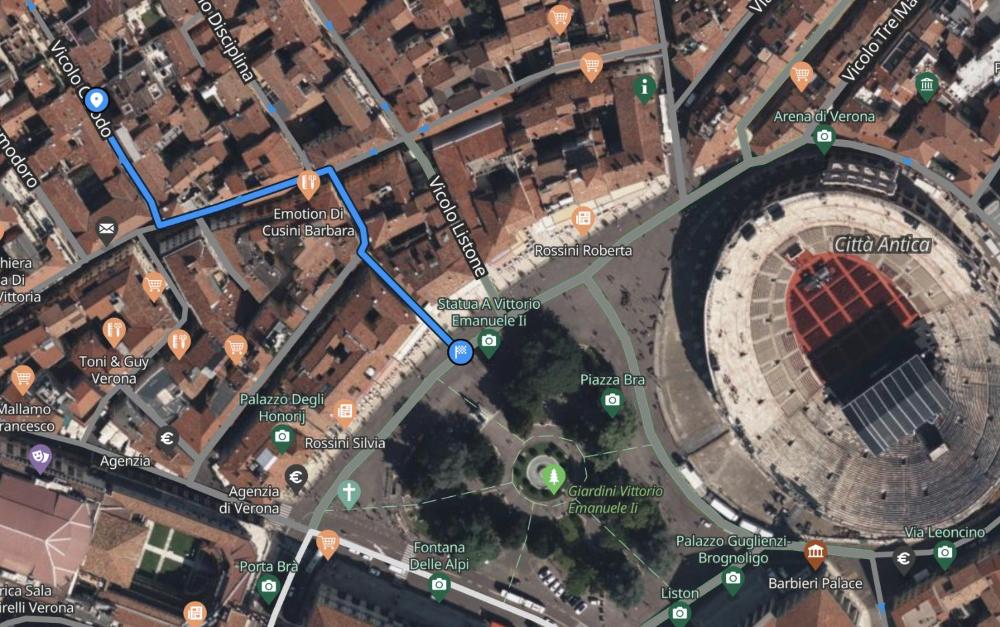Open Giardini Vittorio Emanuele II park marker
This screenshot has width=1000, height=627.
[x=553, y=478]
